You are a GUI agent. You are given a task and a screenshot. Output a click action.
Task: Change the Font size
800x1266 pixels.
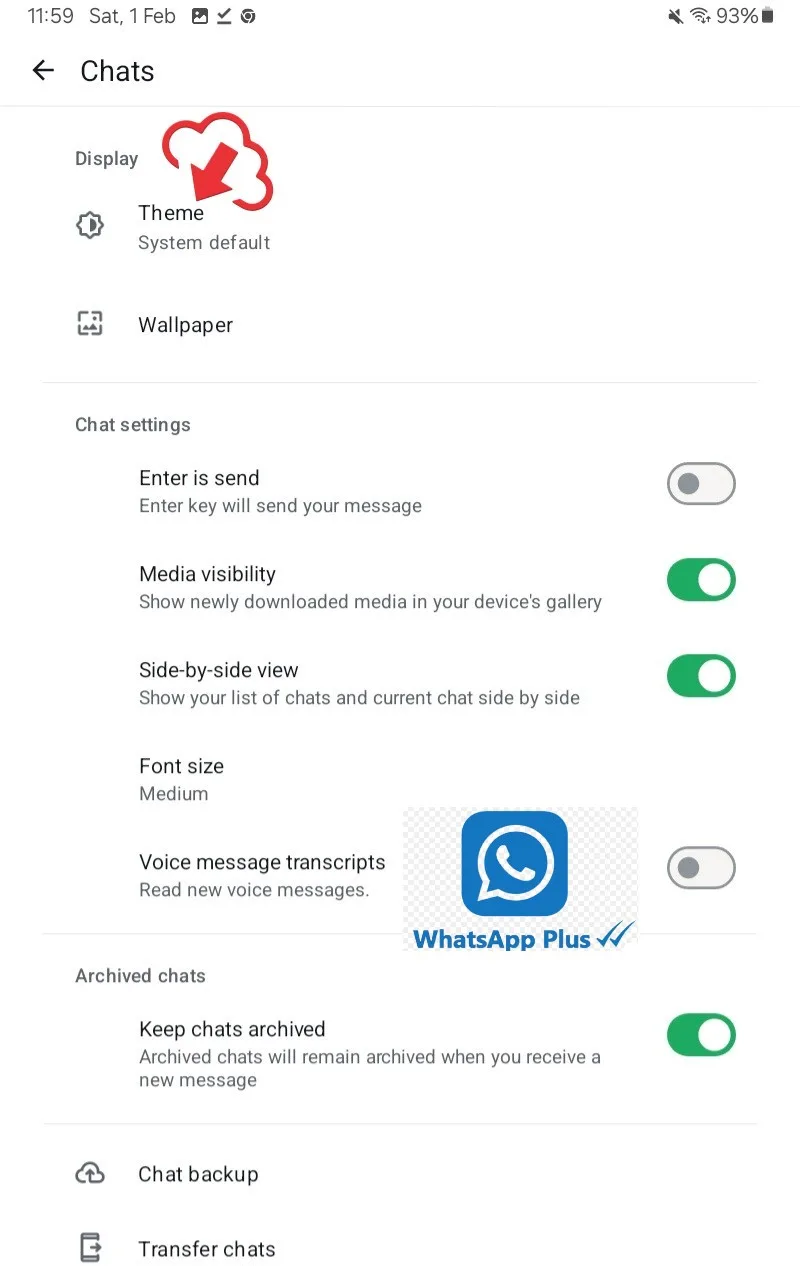point(181,779)
